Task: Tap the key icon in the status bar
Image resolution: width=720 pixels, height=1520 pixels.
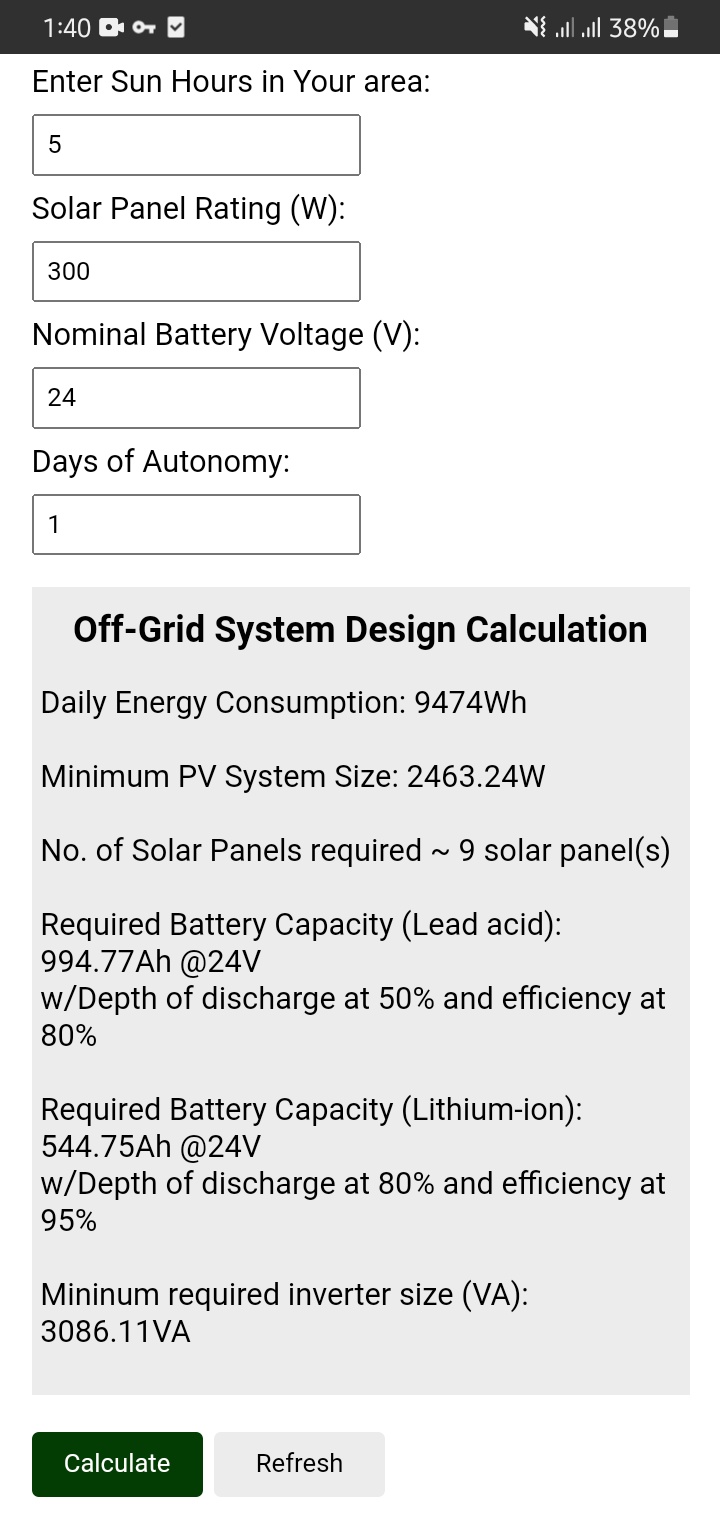Action: click(x=143, y=27)
